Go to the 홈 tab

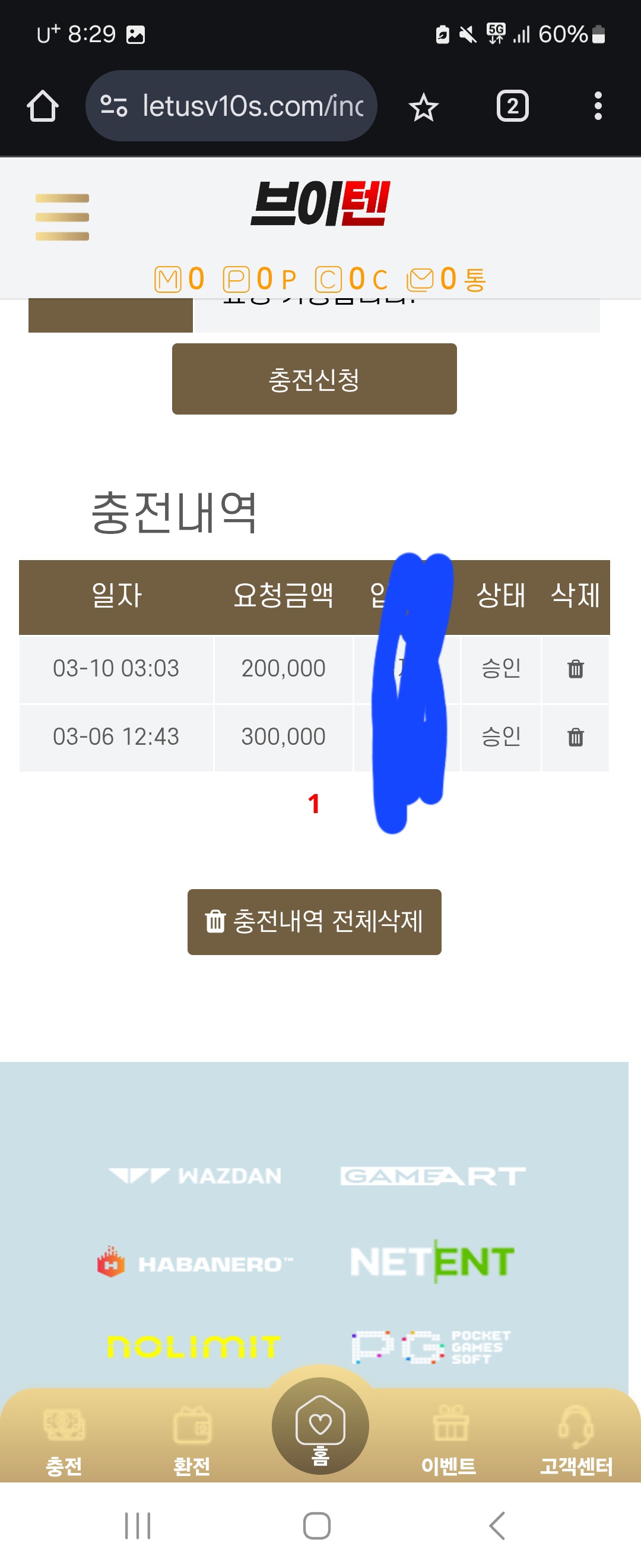tap(320, 1427)
